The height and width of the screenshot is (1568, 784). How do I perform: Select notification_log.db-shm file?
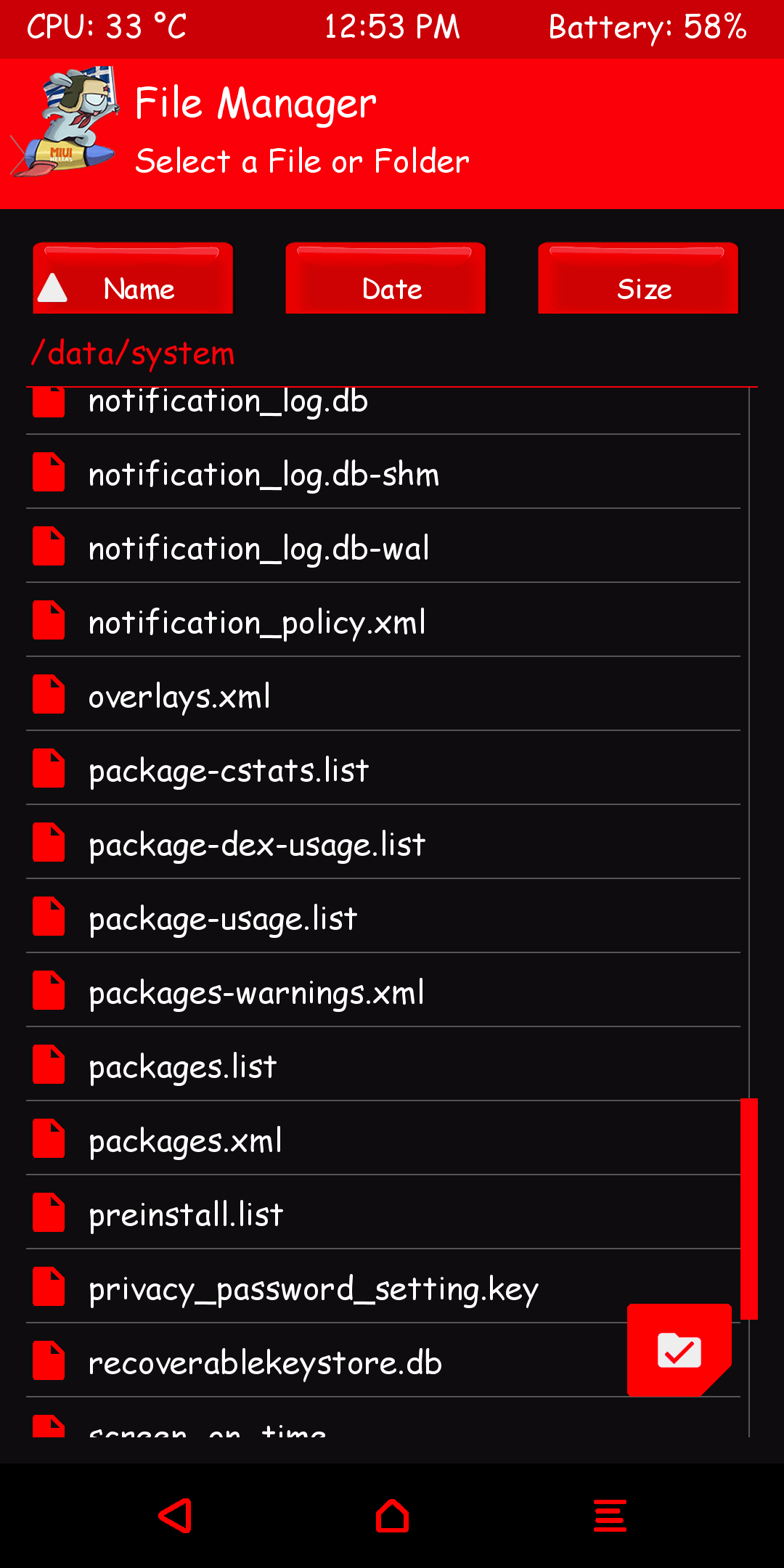point(264,475)
